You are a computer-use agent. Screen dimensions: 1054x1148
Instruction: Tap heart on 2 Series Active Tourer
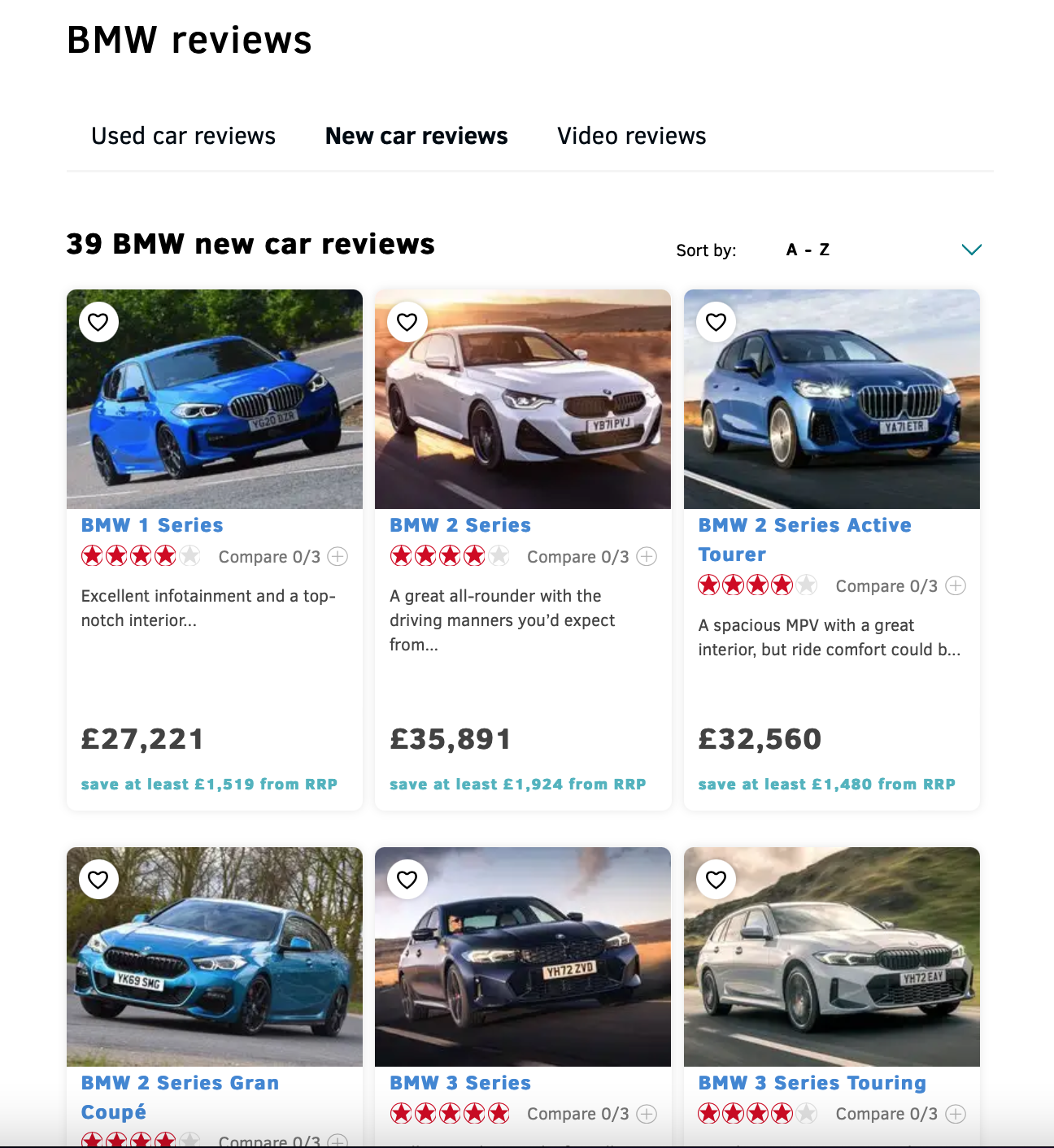[x=716, y=322]
